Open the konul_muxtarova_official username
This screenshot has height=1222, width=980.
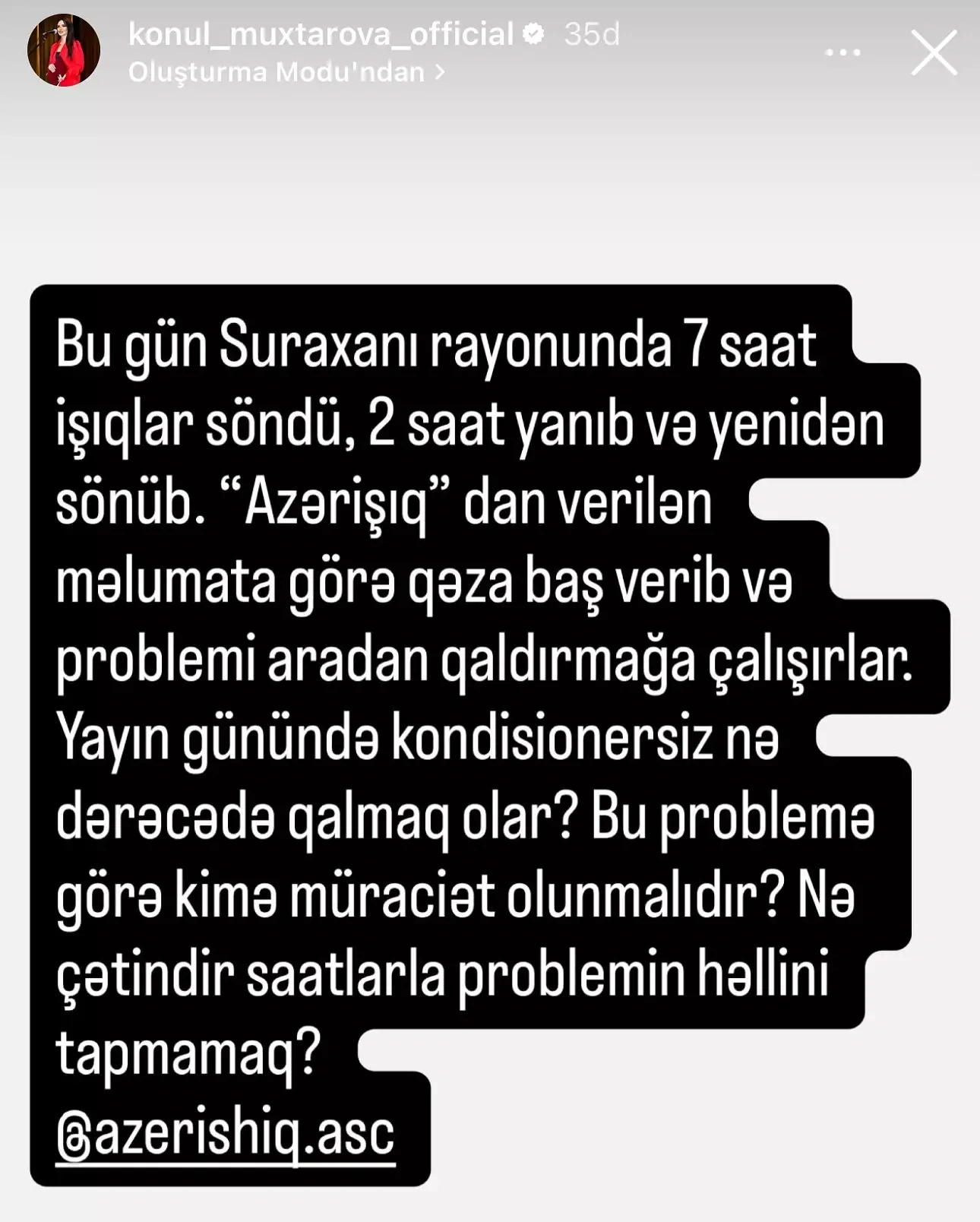(x=321, y=34)
